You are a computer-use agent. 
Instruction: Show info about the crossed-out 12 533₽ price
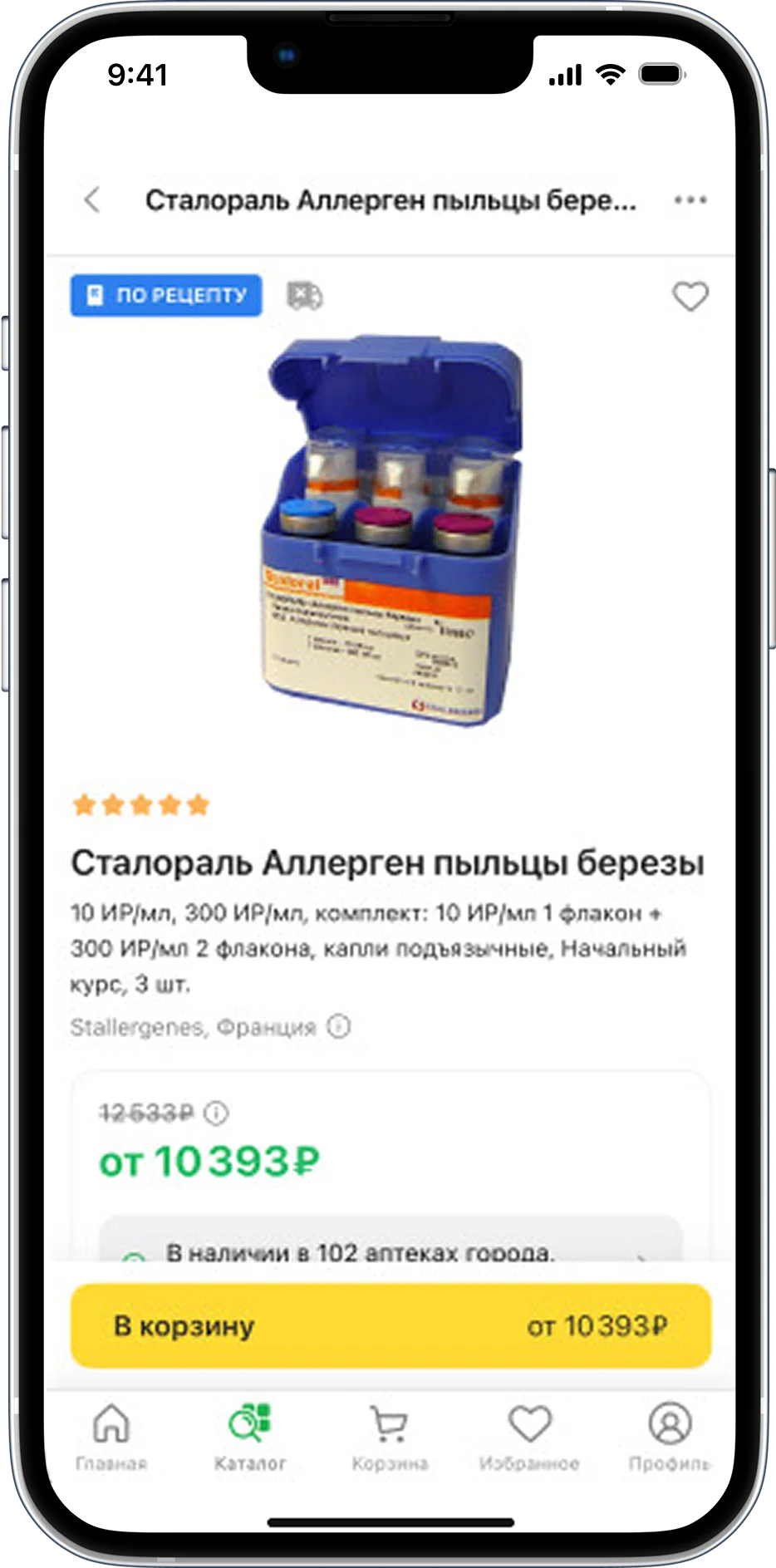click(216, 1113)
